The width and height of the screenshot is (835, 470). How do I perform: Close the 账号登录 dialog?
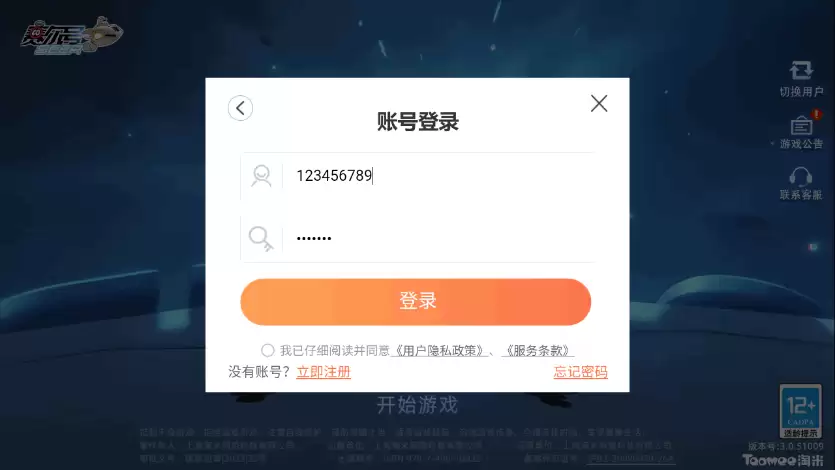(x=599, y=103)
